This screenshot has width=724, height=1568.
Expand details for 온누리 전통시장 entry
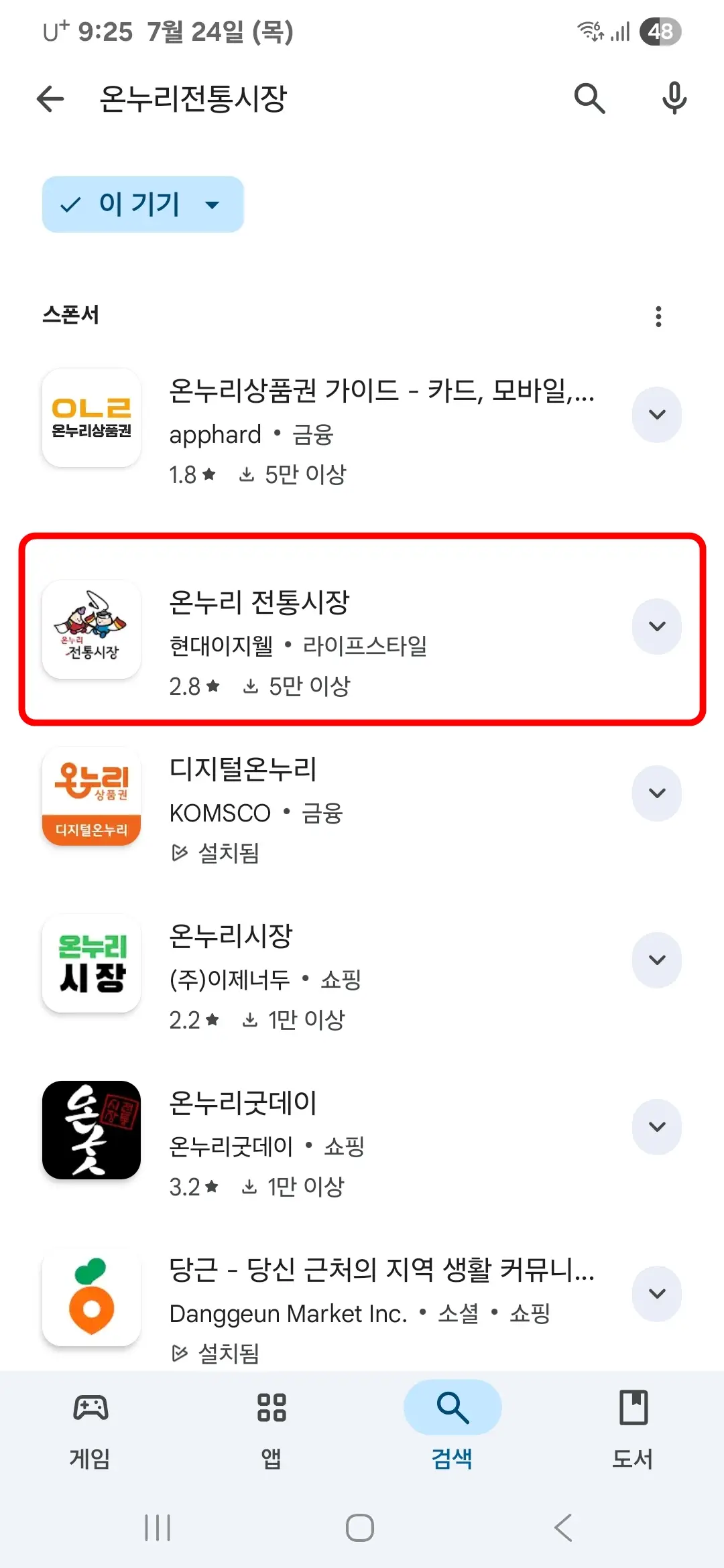(656, 626)
